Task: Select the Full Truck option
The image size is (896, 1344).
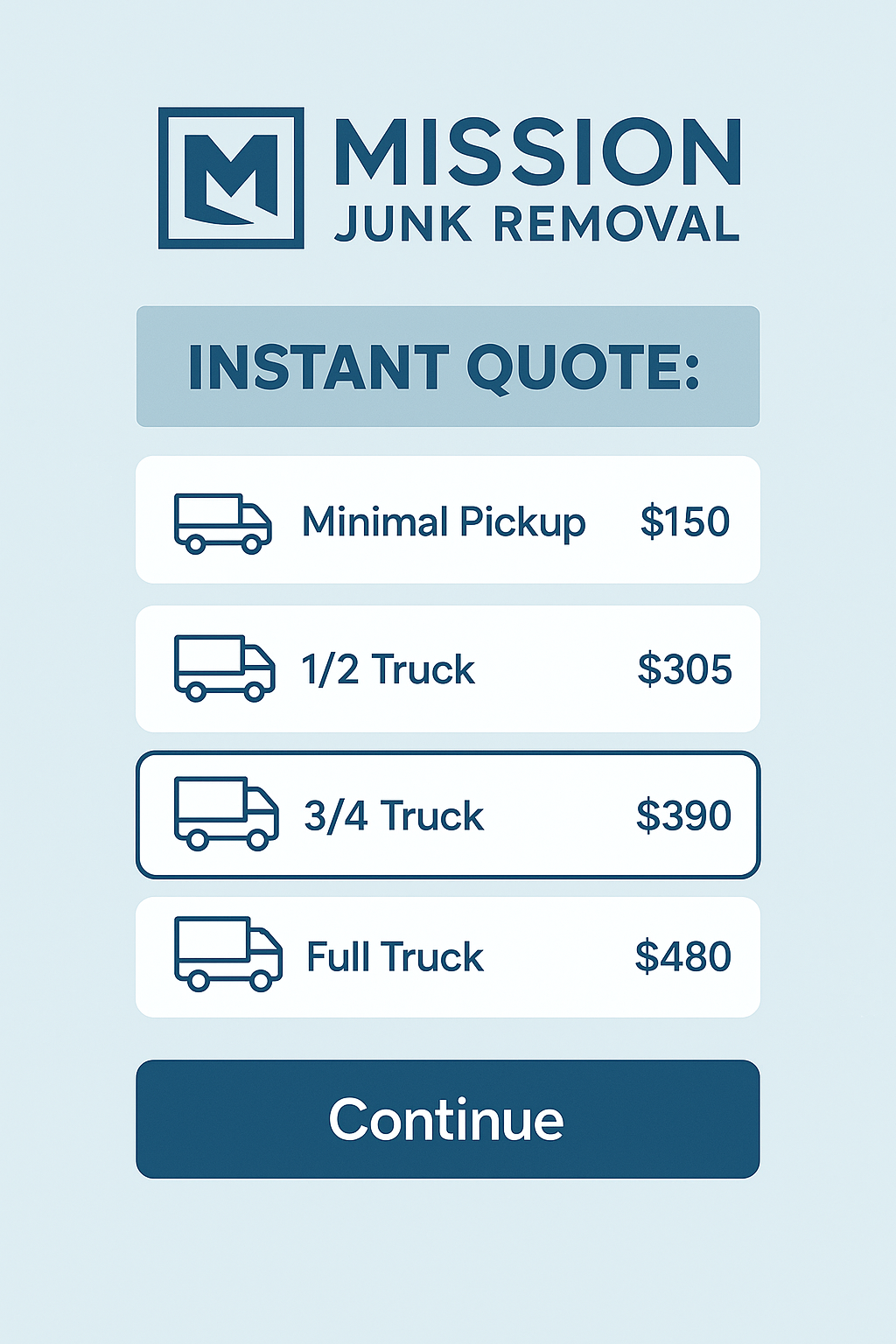Action: (447, 956)
